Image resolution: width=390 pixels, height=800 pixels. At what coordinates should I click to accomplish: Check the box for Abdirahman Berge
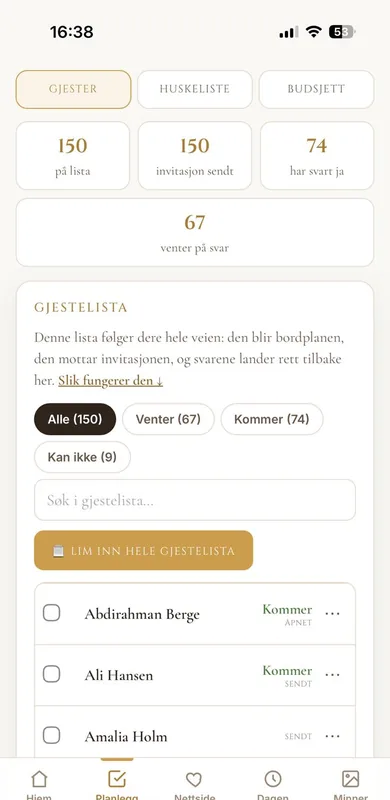click(x=52, y=613)
